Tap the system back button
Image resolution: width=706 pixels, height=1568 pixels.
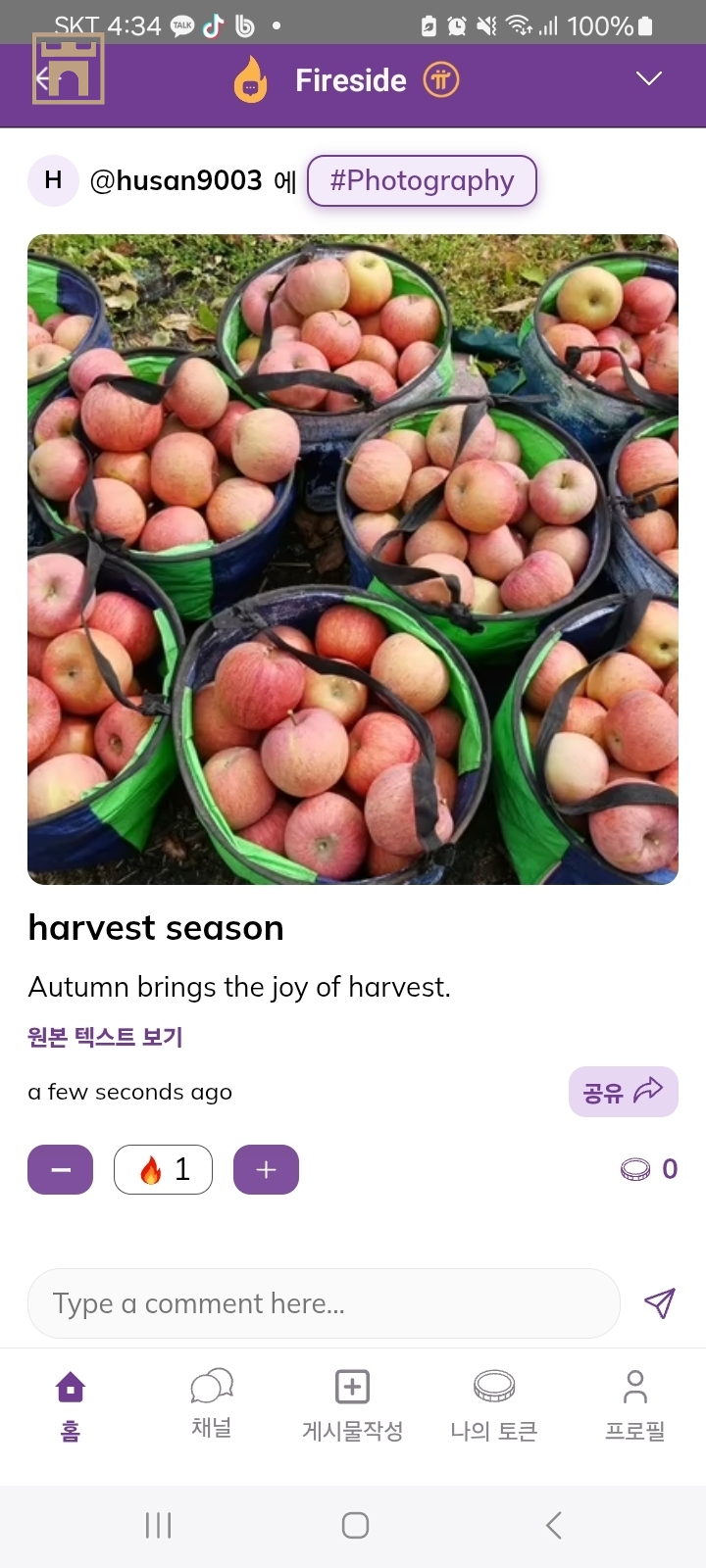(554, 1525)
